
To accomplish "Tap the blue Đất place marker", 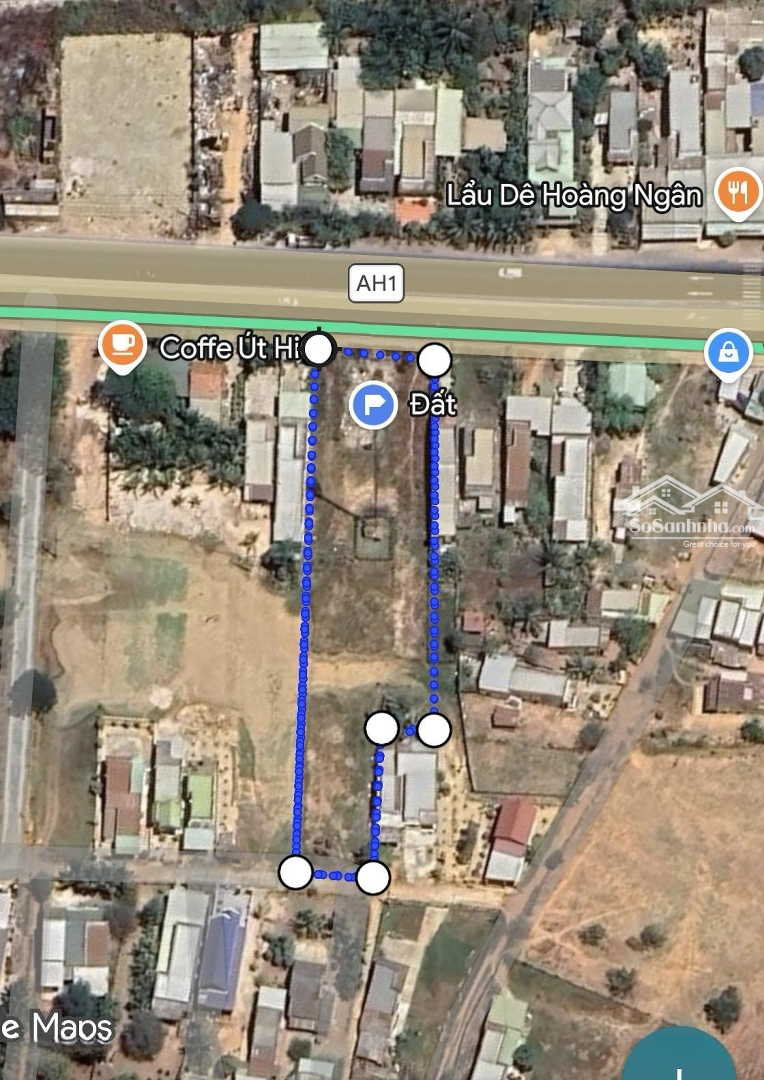I will click(374, 405).
